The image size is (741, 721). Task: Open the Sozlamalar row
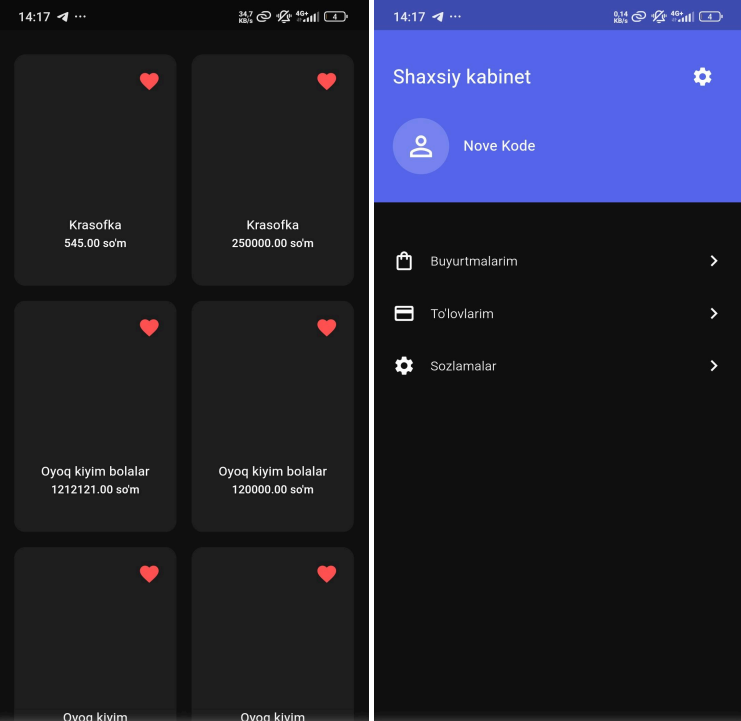557,366
